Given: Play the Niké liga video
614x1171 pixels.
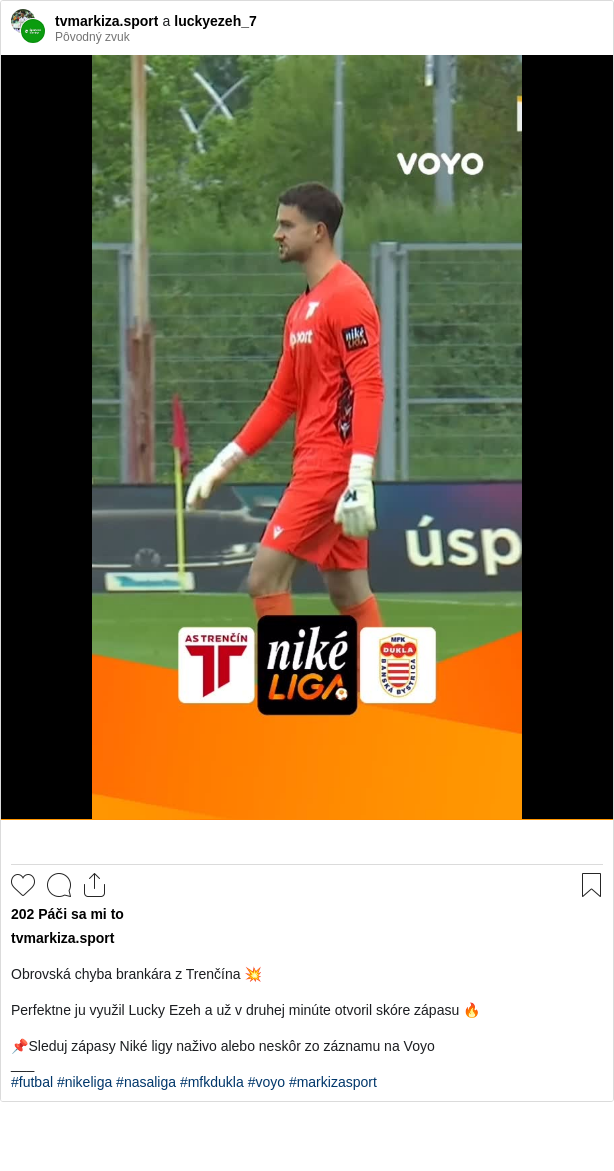Looking at the screenshot, I should click(307, 437).
